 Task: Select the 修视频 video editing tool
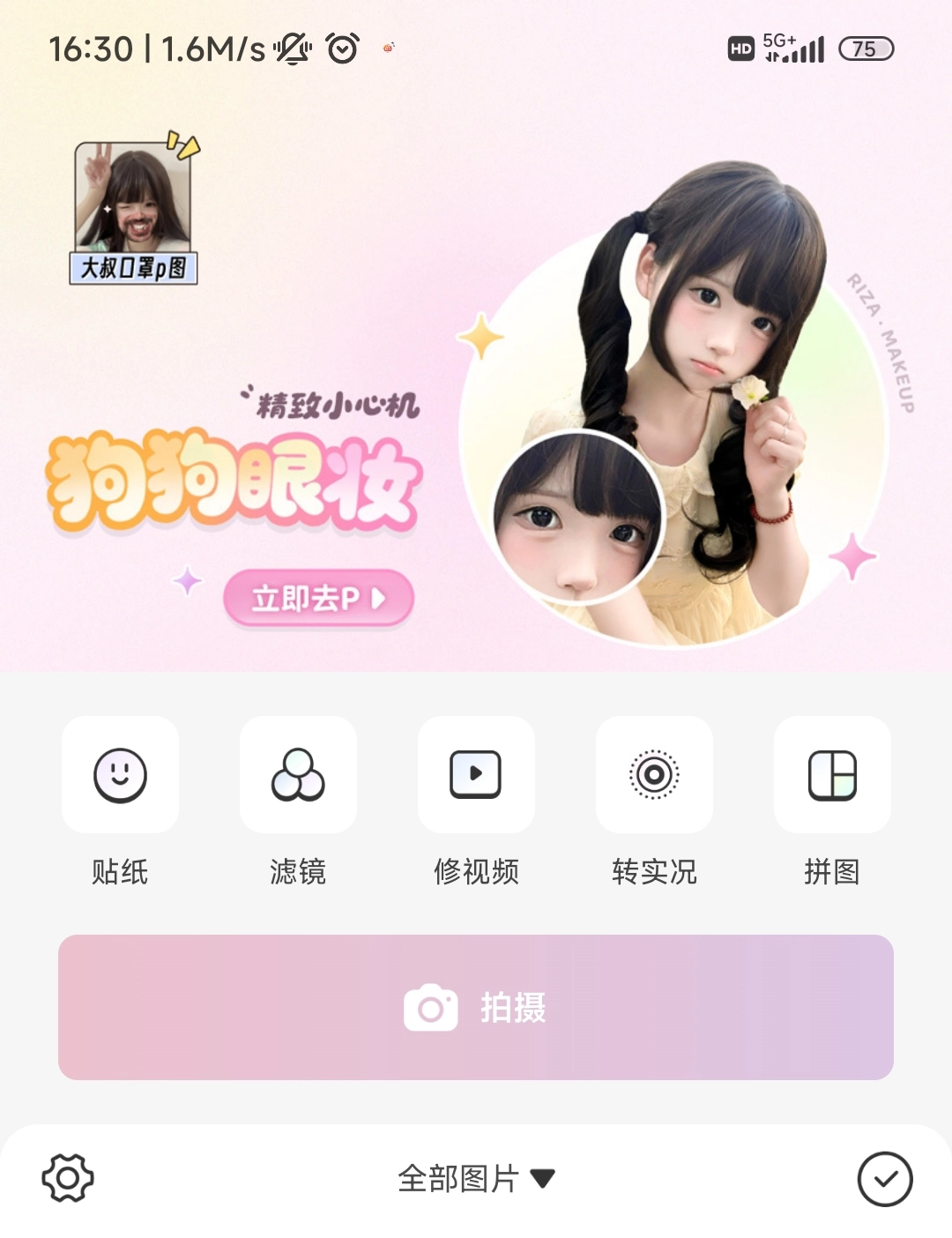tap(476, 775)
